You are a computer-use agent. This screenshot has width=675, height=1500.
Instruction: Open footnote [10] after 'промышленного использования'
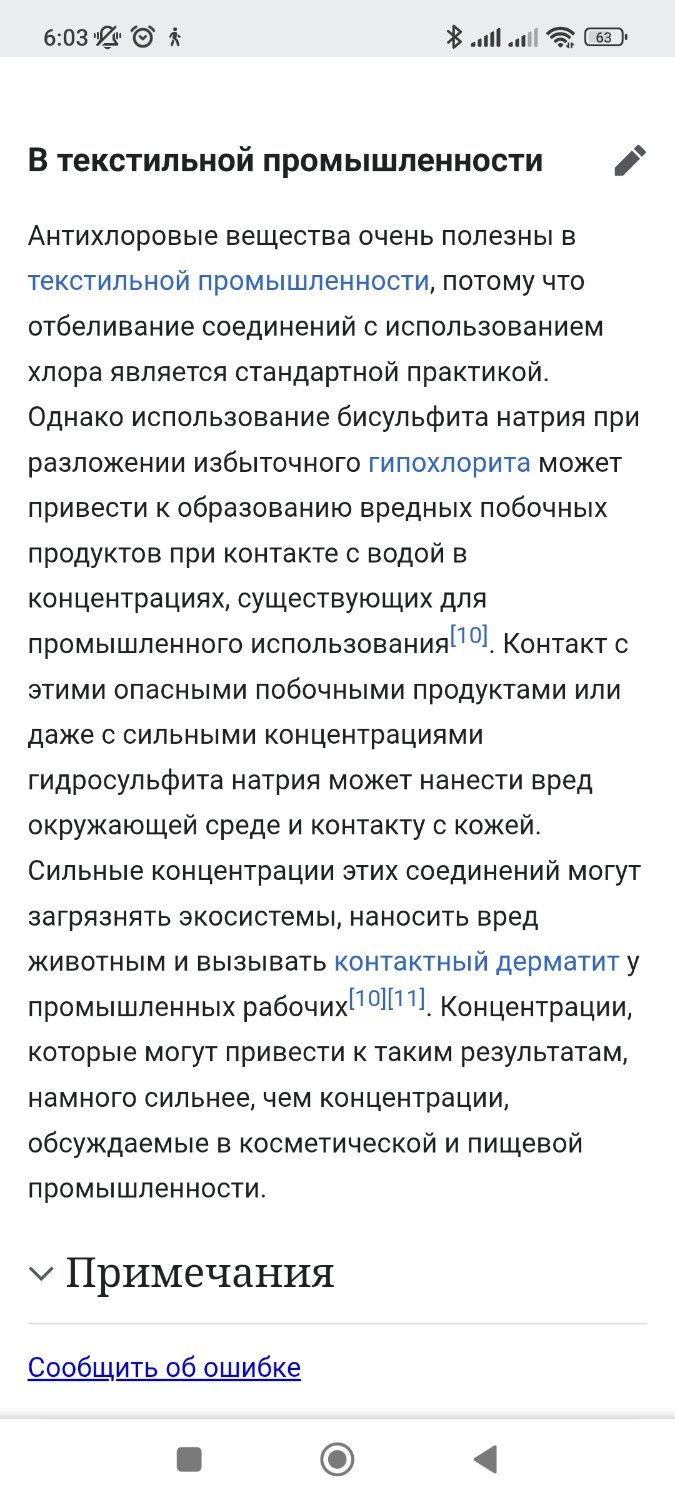click(x=468, y=636)
